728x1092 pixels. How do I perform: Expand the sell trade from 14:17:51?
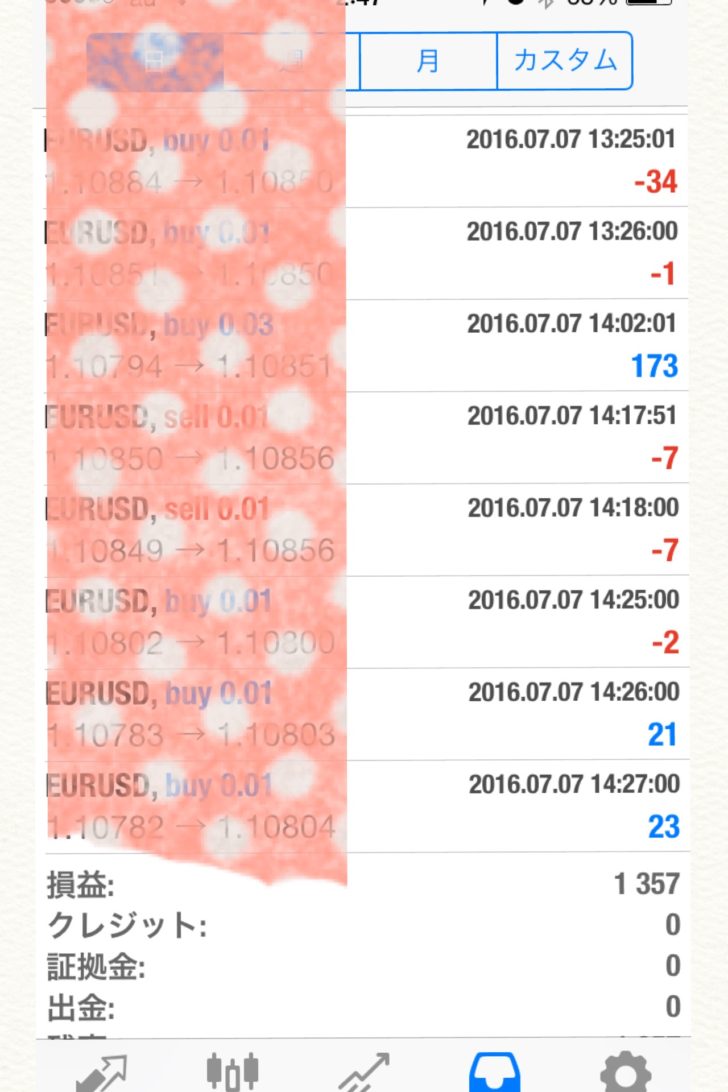point(364,437)
